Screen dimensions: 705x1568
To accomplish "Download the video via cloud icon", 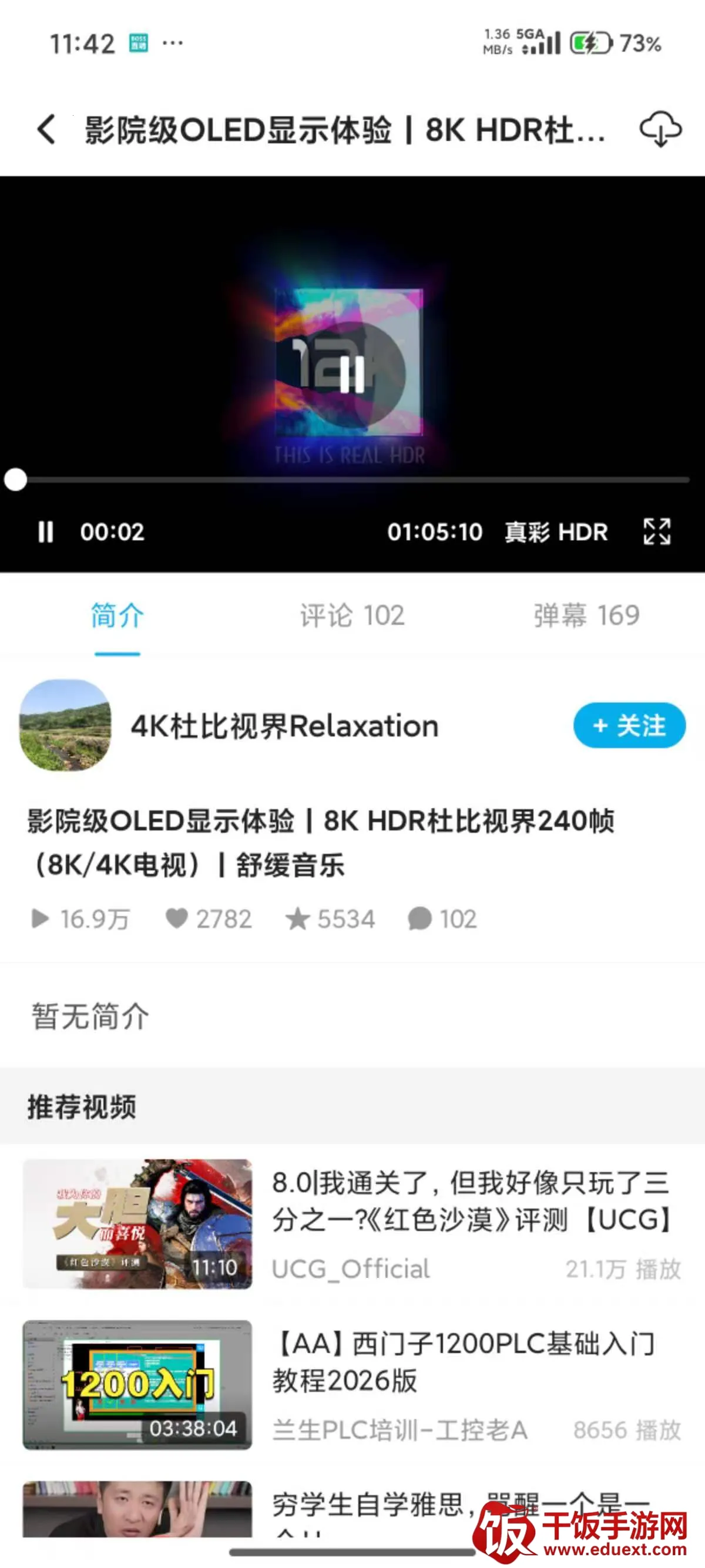I will [x=660, y=129].
